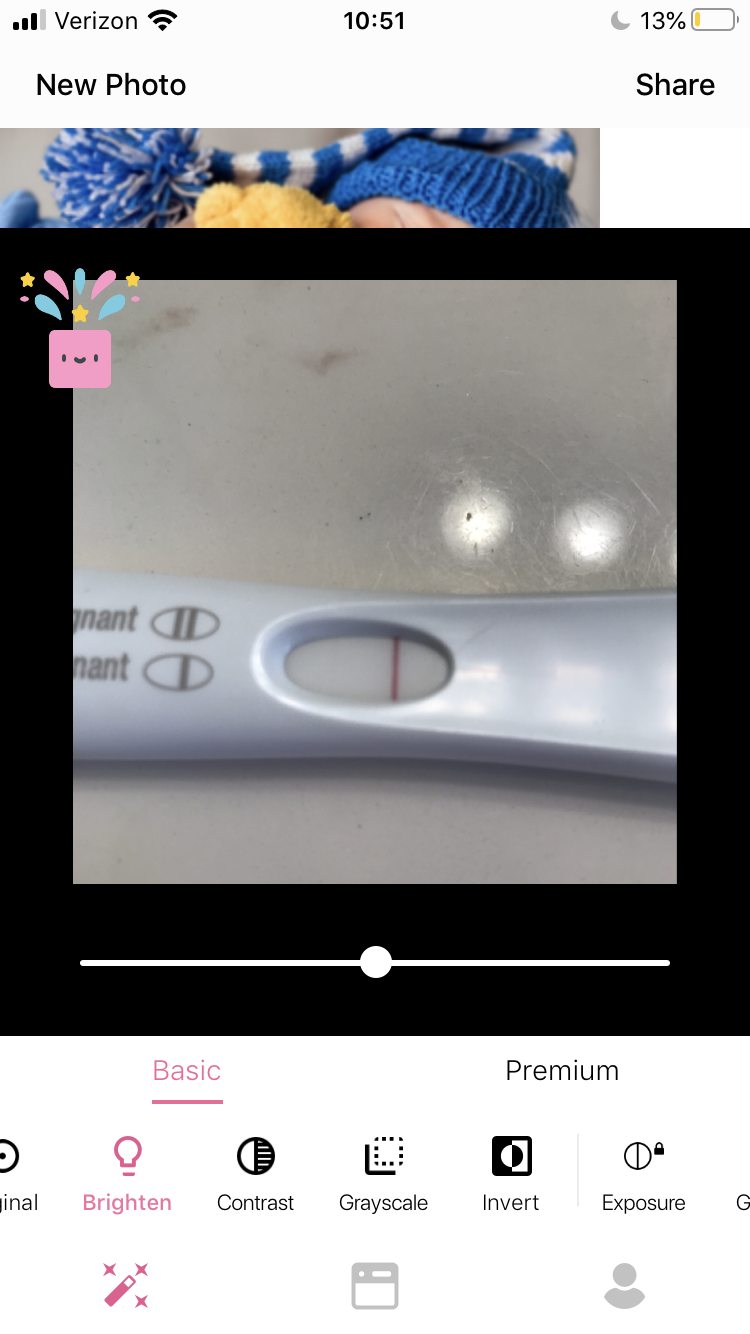Image resolution: width=750 pixels, height=1334 pixels.
Task: Select the locked Exposure tool
Action: [643, 1174]
